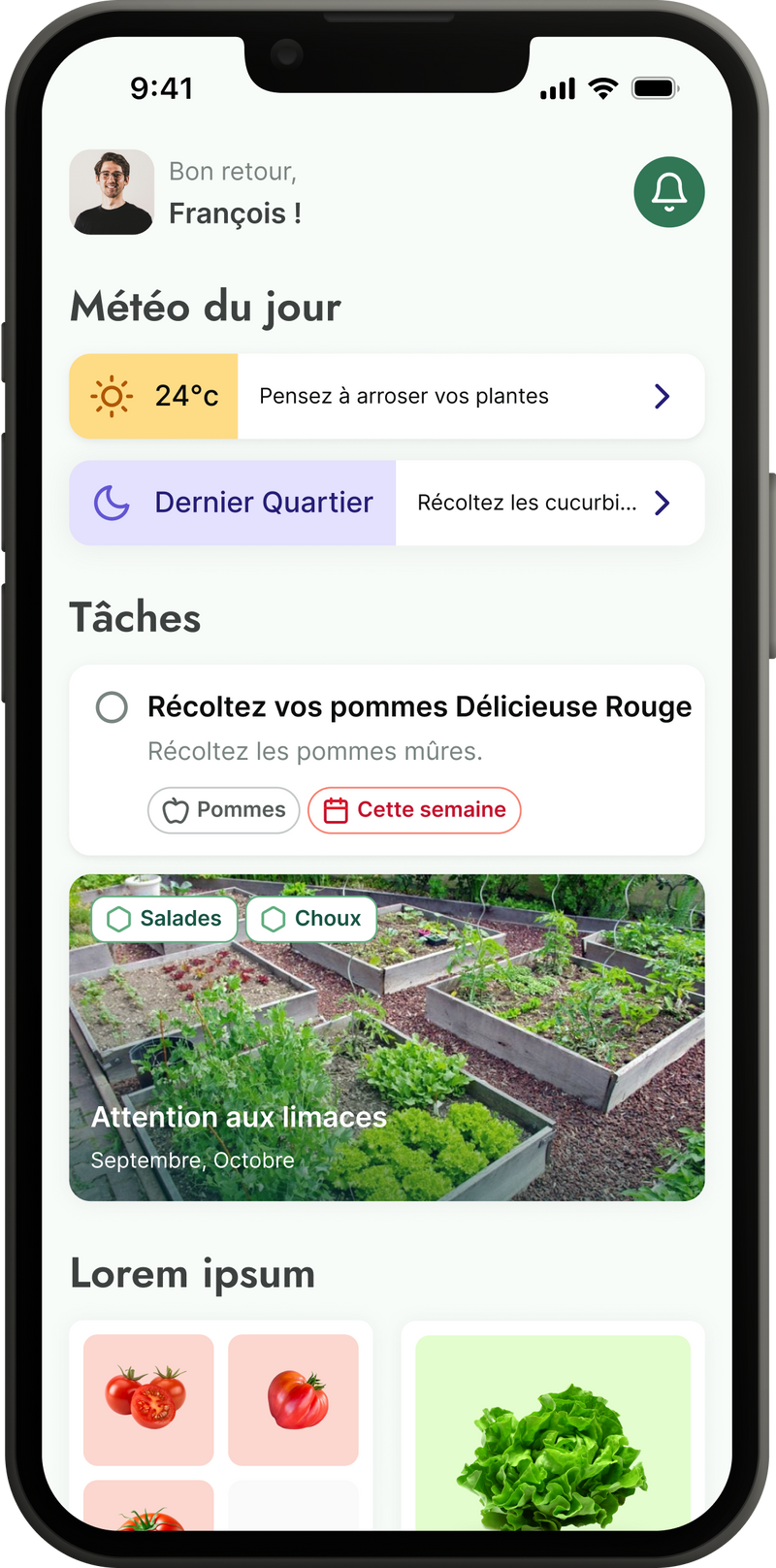This screenshot has height=1568, width=776.
Task: Open the Dernier Quartier moon card
Action: [386, 503]
